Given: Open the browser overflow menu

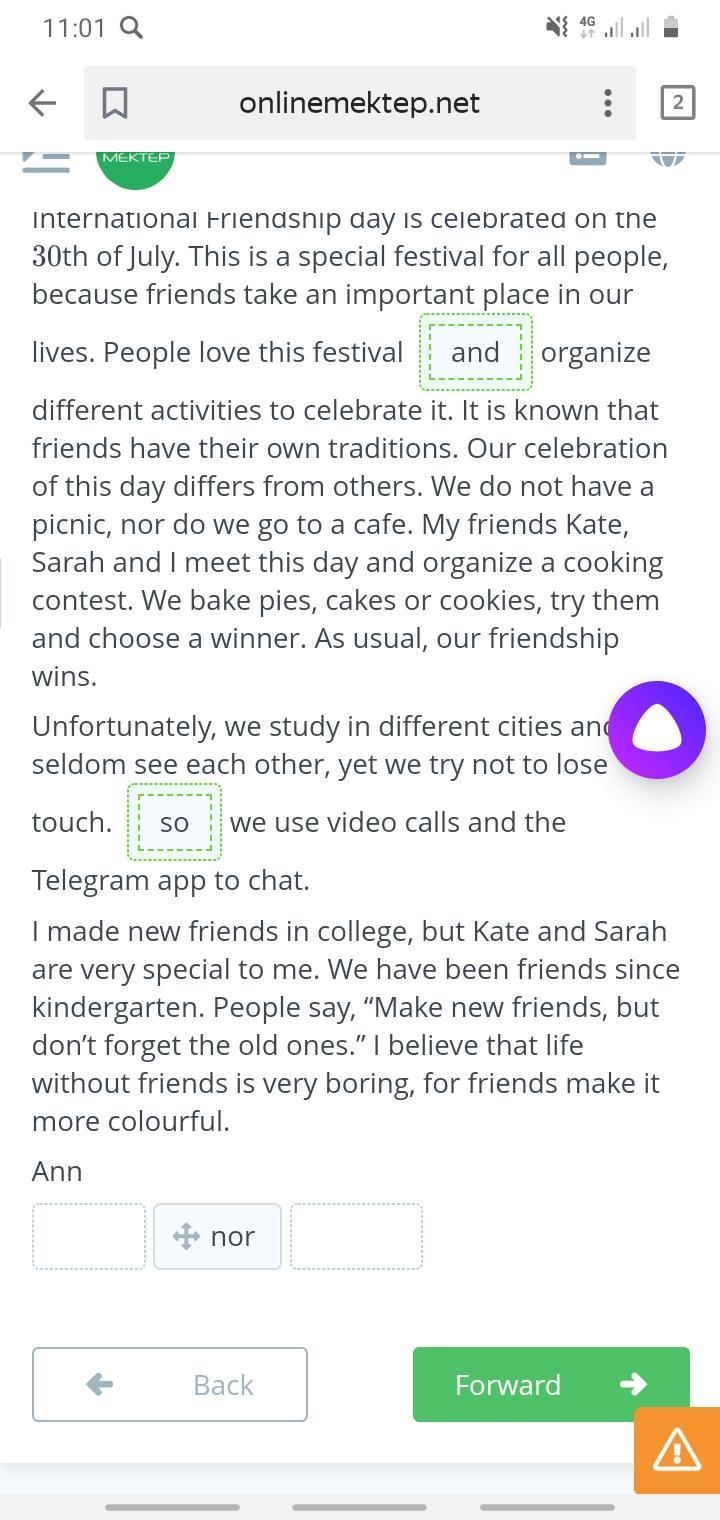Looking at the screenshot, I should (x=607, y=103).
